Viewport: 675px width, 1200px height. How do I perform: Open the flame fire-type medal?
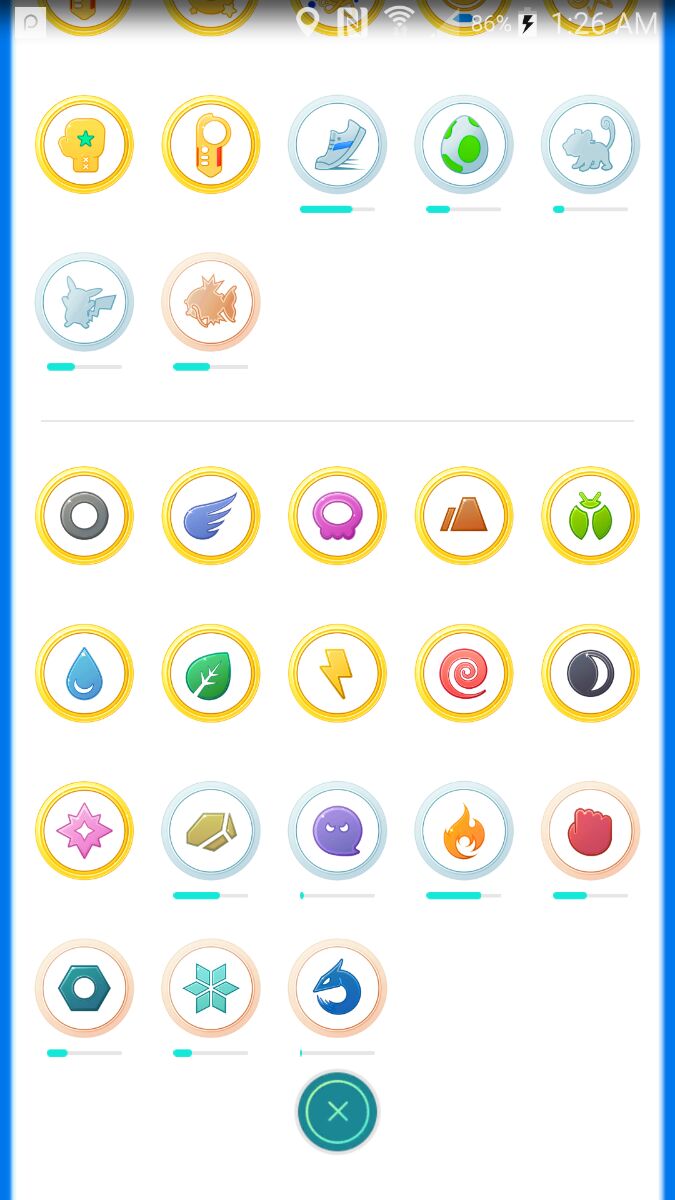coord(464,831)
